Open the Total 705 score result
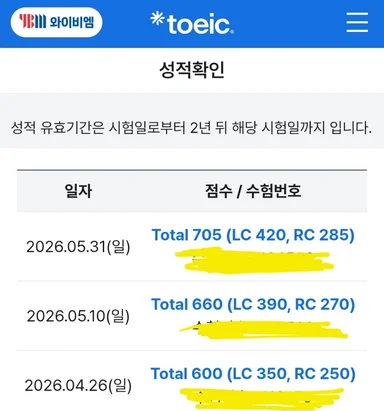 coord(253,235)
